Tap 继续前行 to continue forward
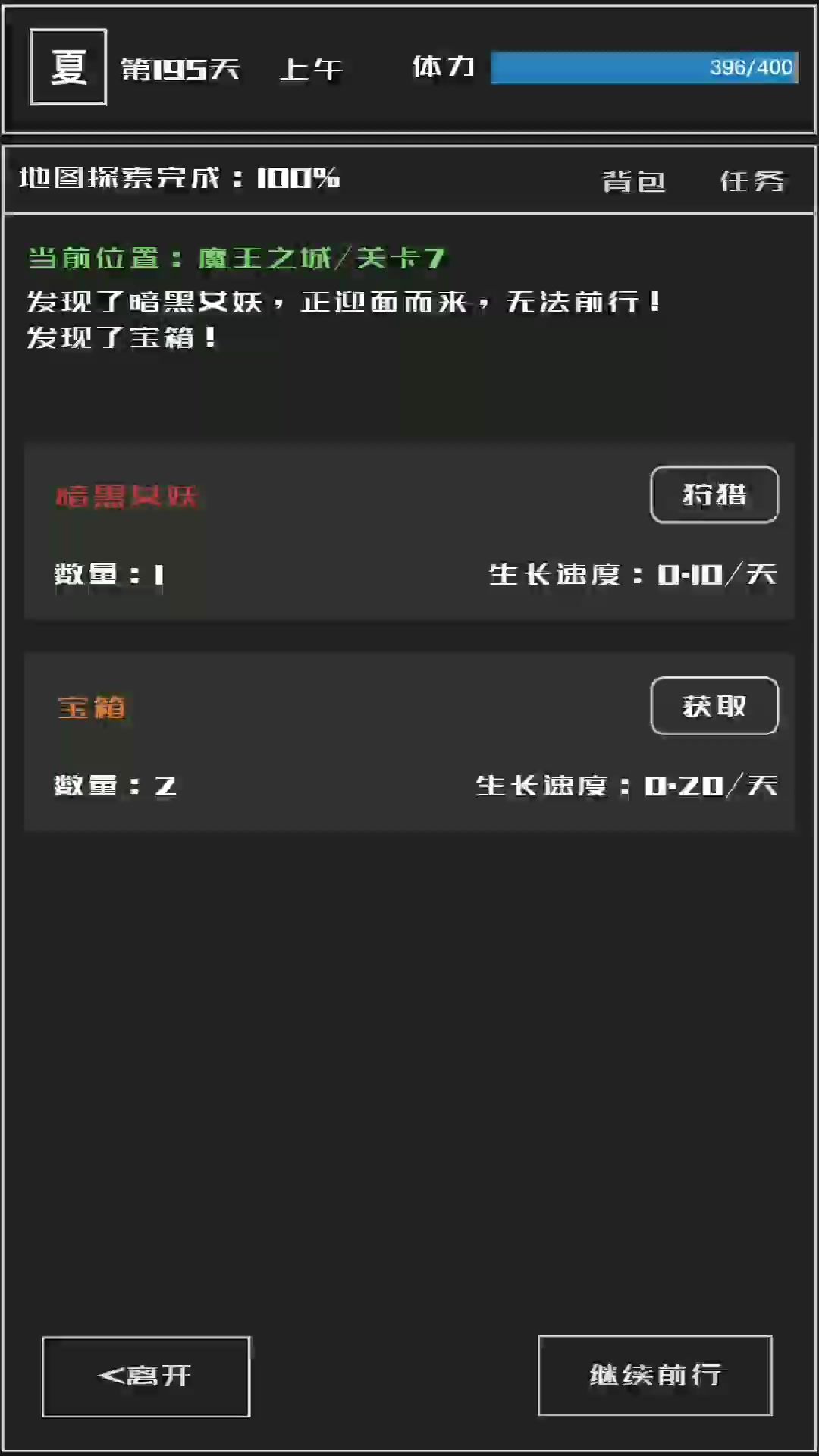Viewport: 819px width, 1456px height. click(x=655, y=1375)
